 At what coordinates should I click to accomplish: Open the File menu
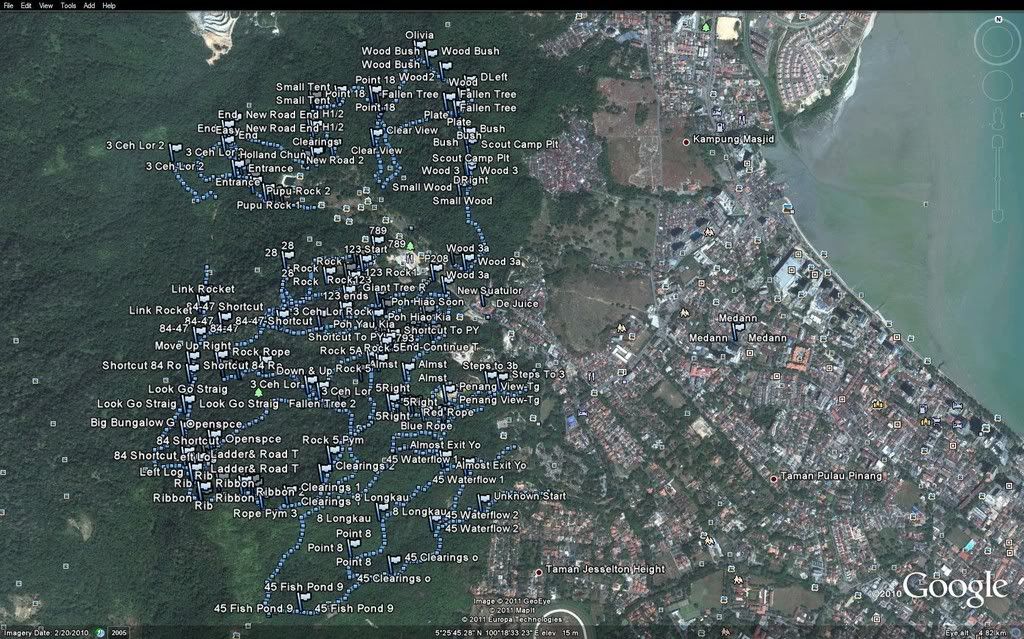tap(9, 5)
